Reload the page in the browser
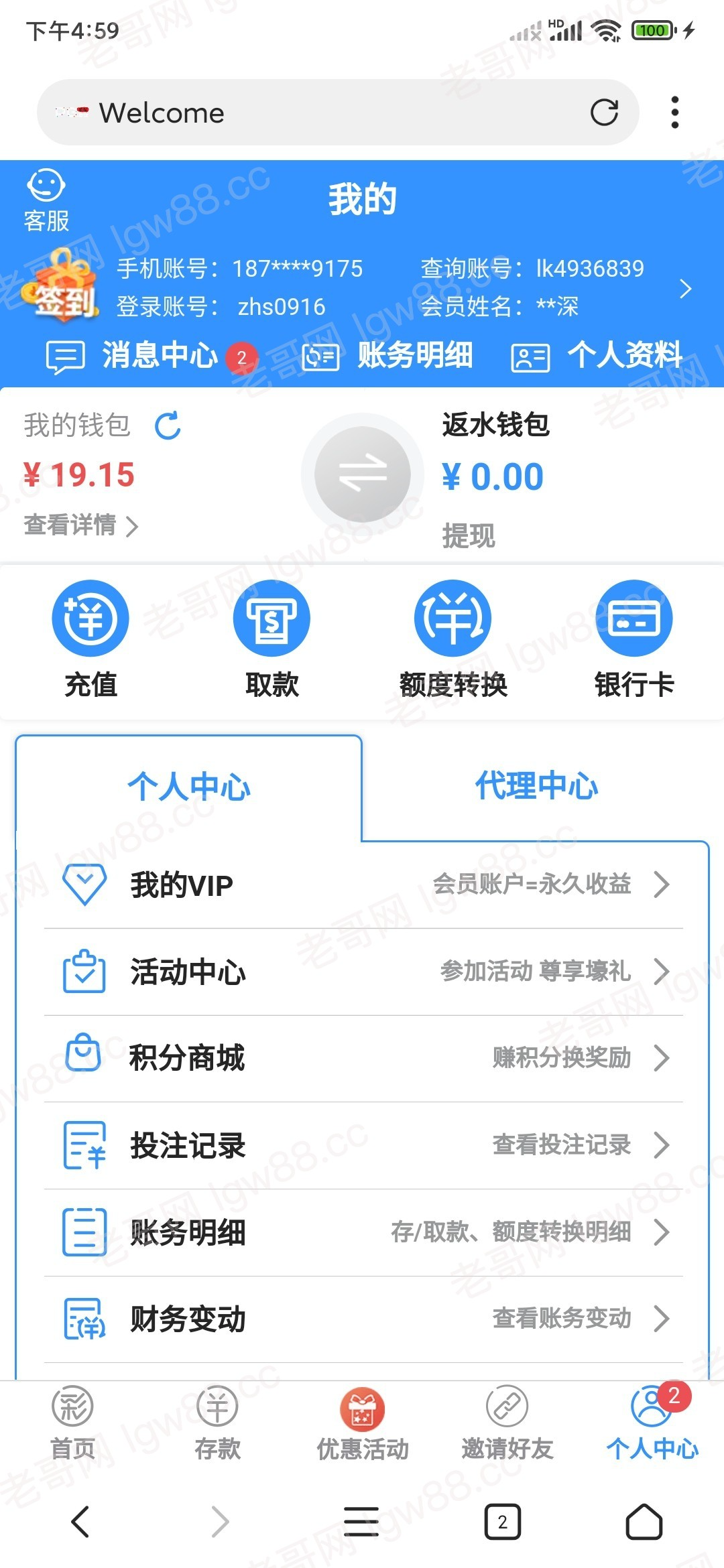Viewport: 724px width, 1568px height. (604, 113)
